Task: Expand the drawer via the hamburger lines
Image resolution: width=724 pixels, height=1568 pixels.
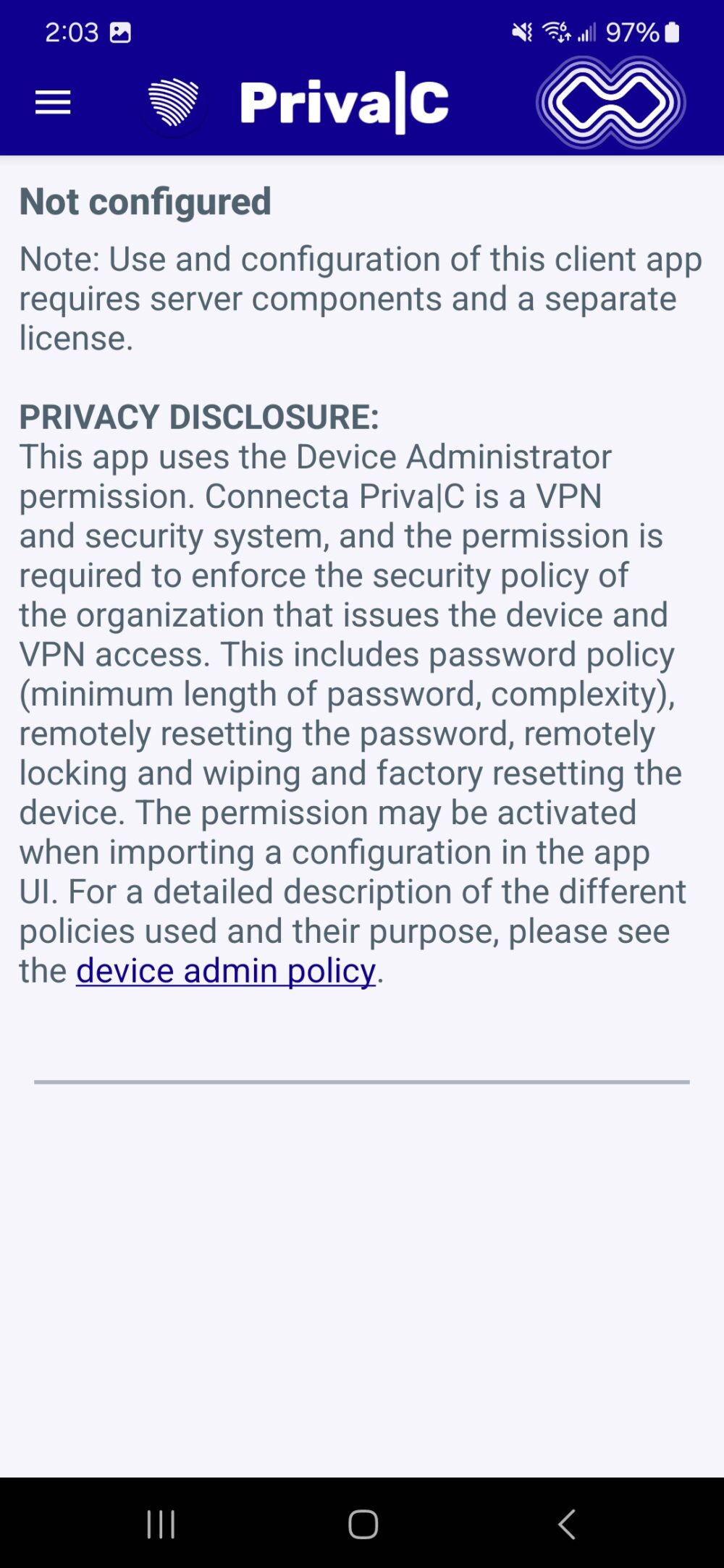Action: coord(51,103)
